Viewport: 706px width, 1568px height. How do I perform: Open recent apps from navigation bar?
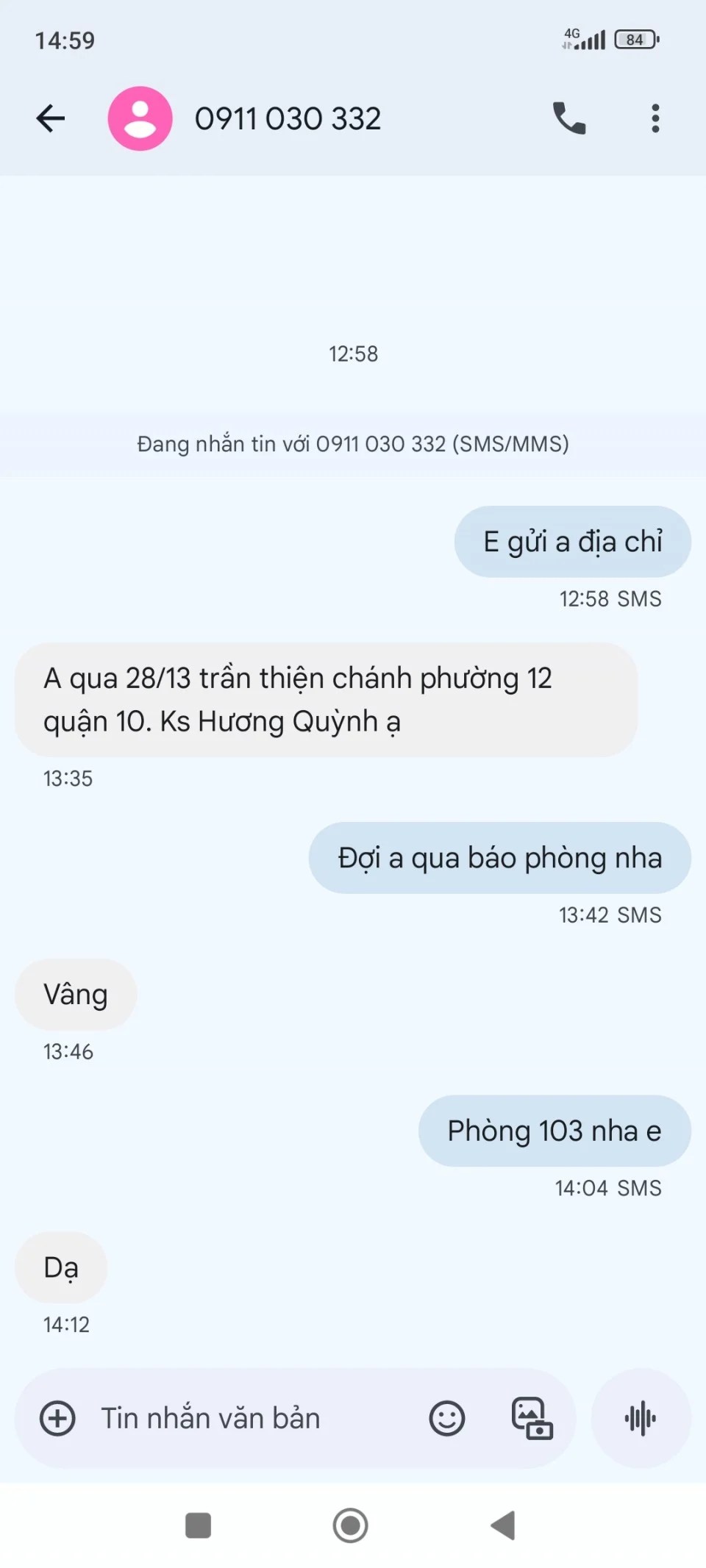pos(198,1525)
